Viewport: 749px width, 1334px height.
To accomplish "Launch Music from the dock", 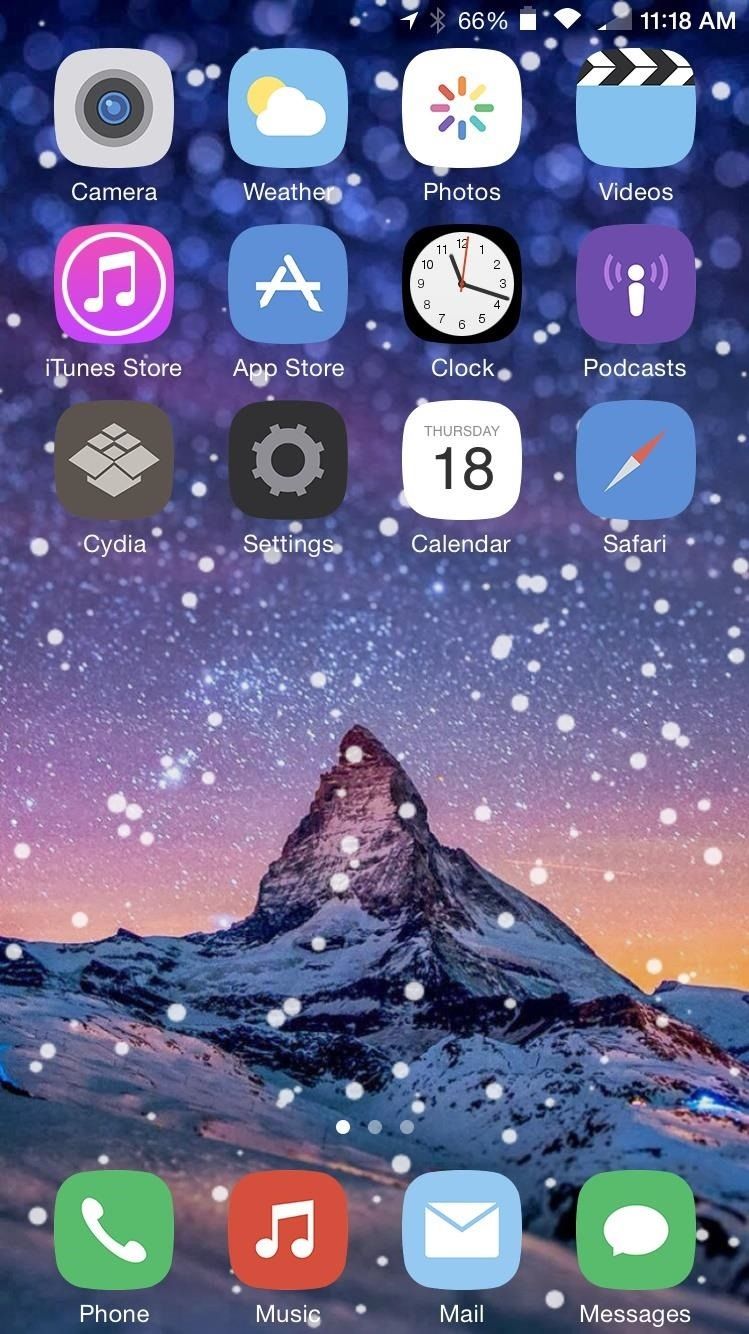I will click(x=287, y=1230).
